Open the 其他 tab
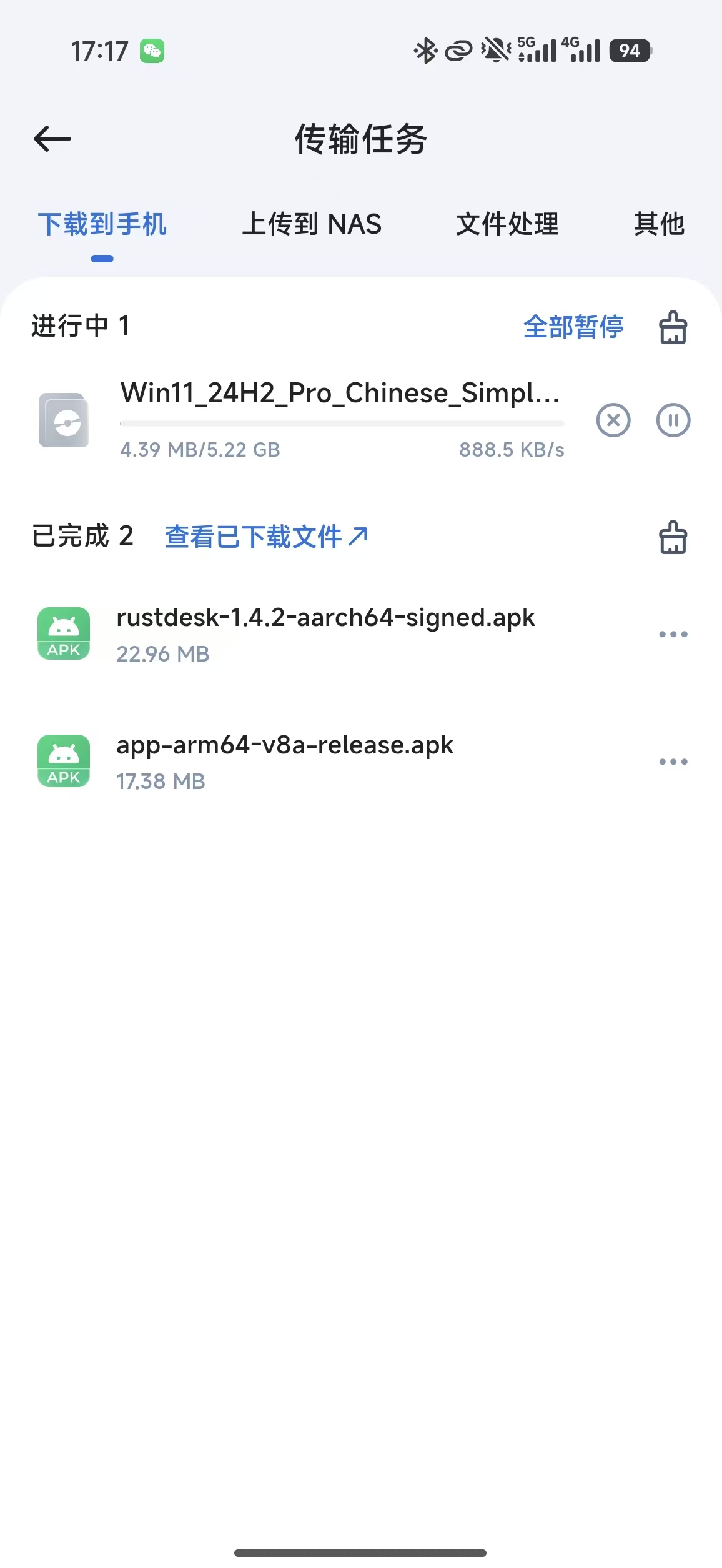Viewport: 722px width, 1568px height. point(660,224)
